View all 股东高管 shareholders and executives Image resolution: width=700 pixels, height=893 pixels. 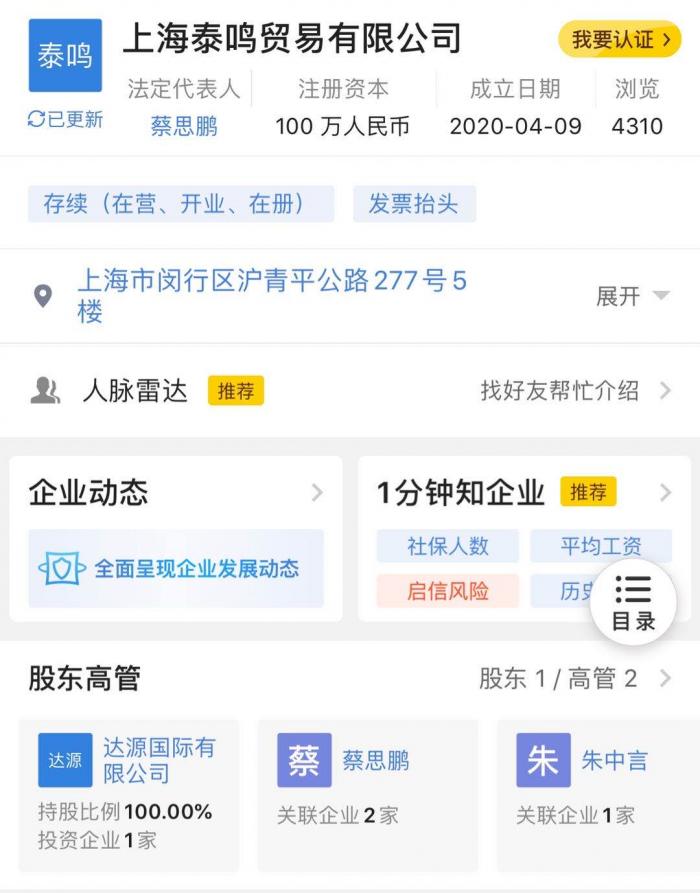[574, 679]
